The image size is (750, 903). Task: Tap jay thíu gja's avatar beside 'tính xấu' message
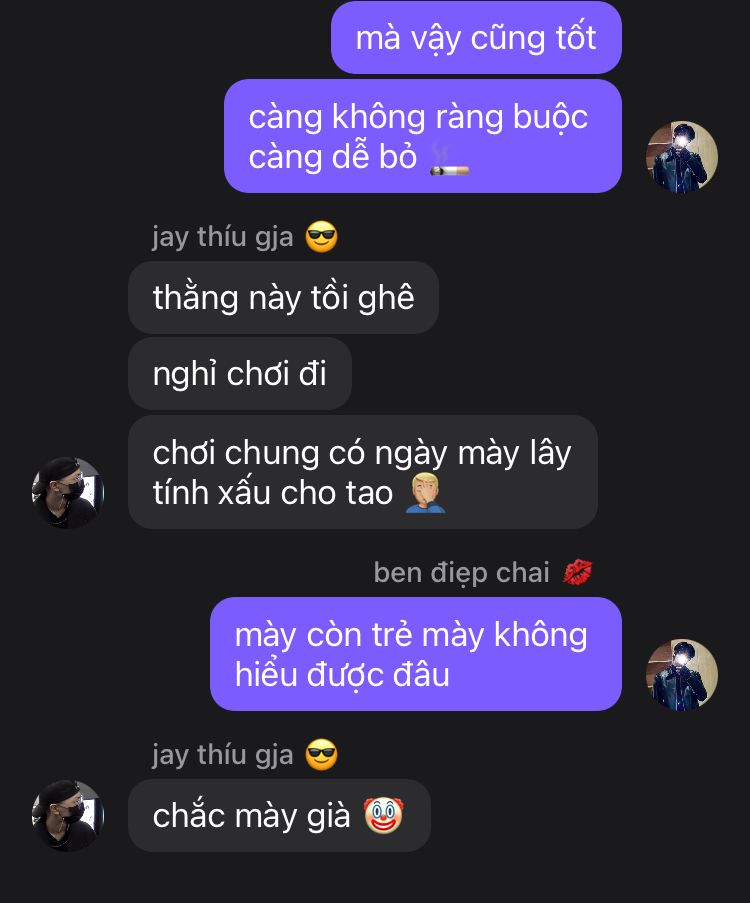point(68,493)
